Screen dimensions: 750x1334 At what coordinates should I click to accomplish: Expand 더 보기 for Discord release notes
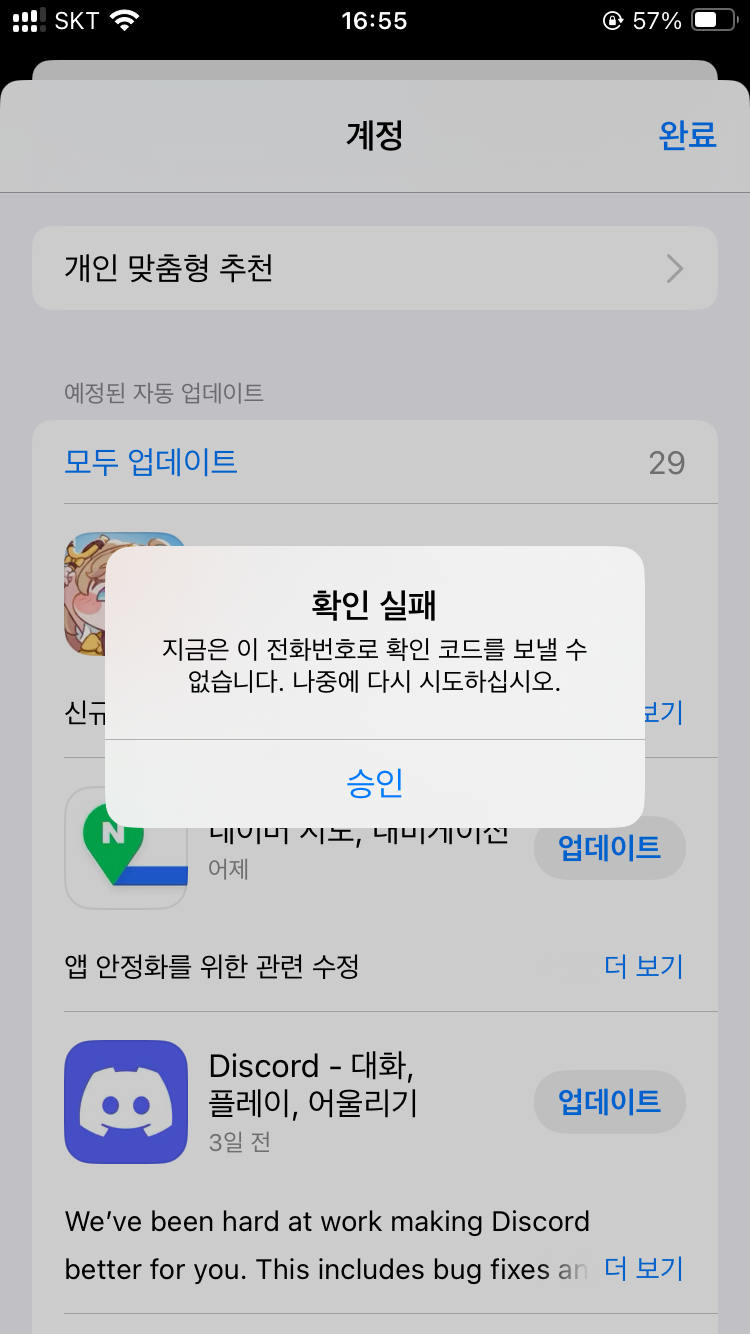[x=644, y=1269]
